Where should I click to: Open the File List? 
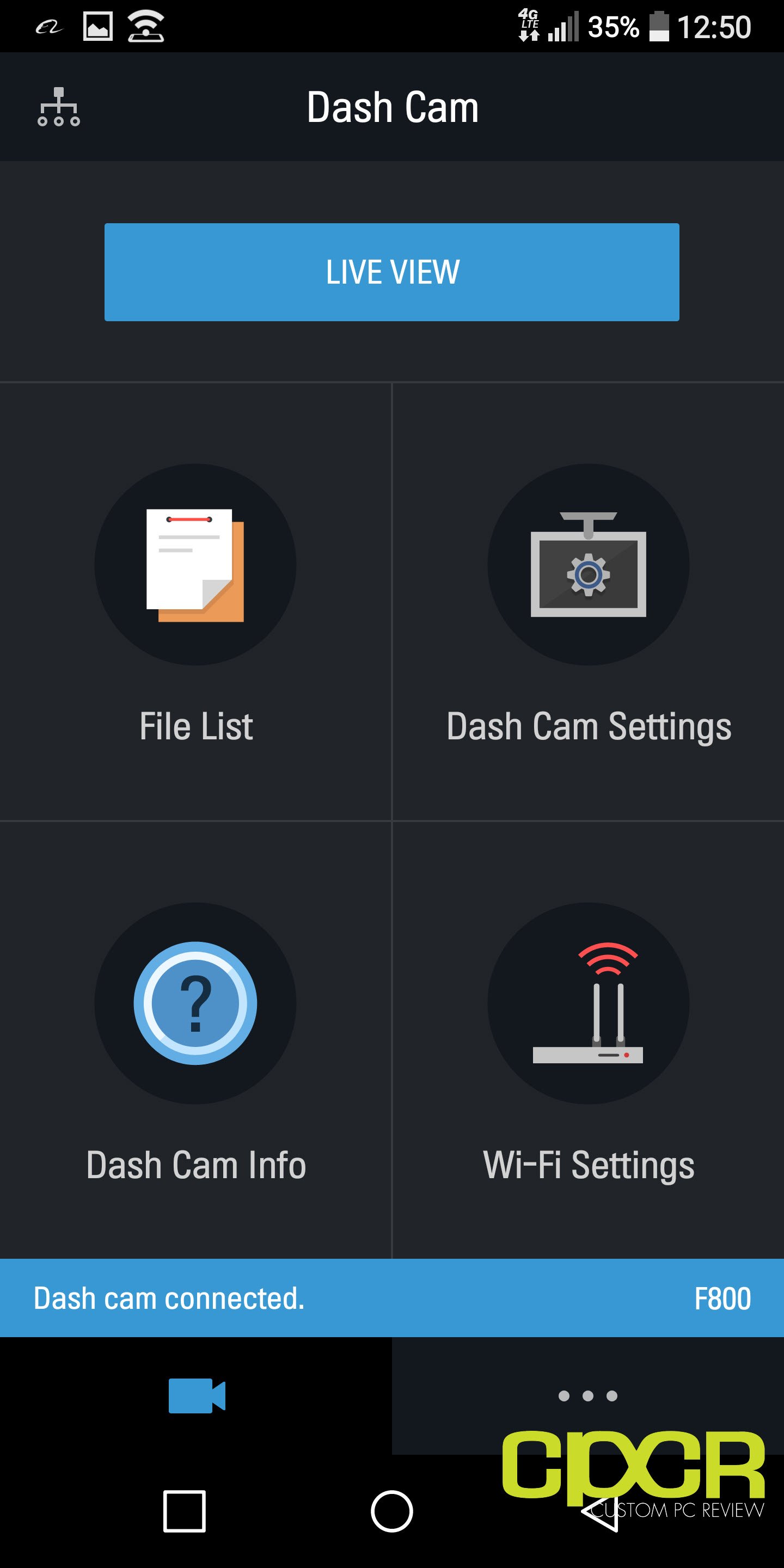click(x=195, y=602)
